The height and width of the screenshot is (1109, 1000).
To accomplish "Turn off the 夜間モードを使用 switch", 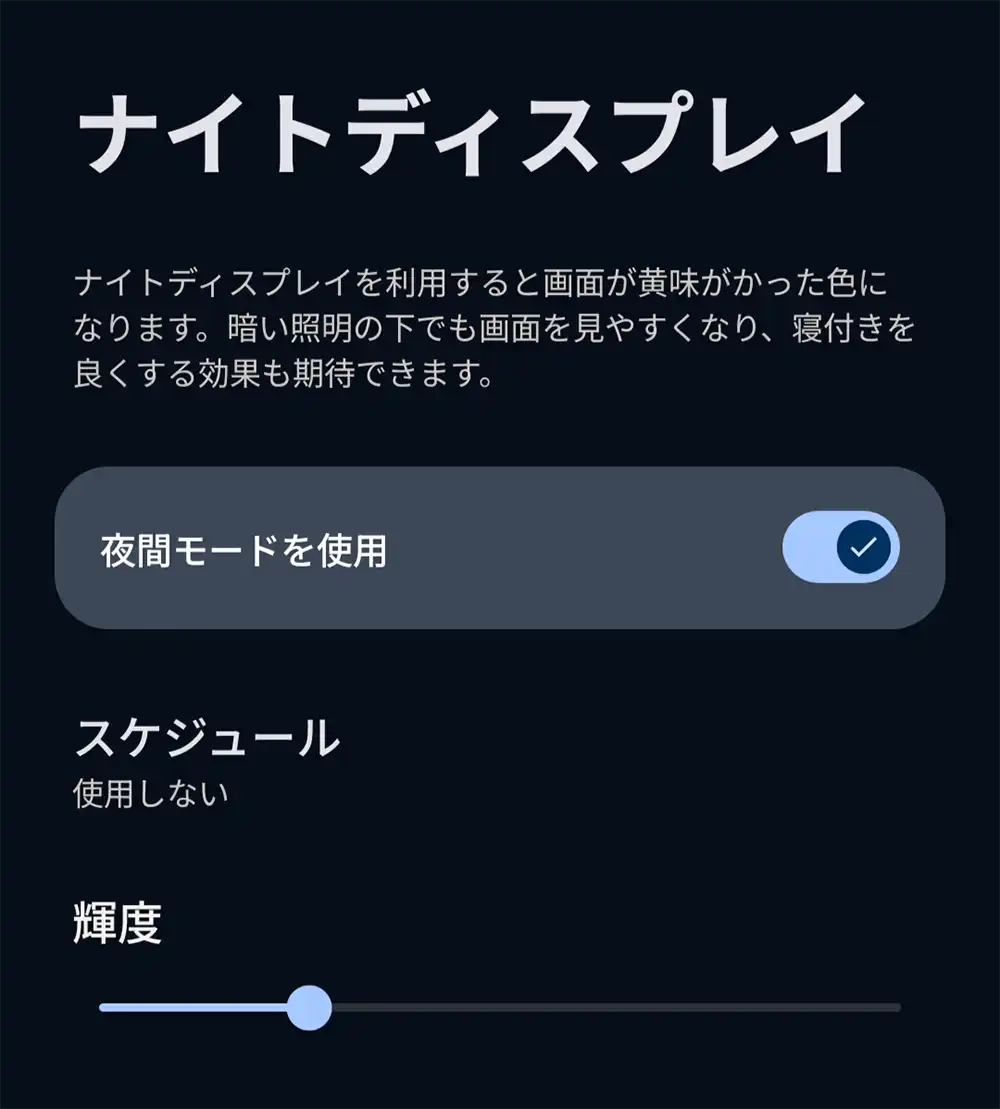I will coord(840,547).
